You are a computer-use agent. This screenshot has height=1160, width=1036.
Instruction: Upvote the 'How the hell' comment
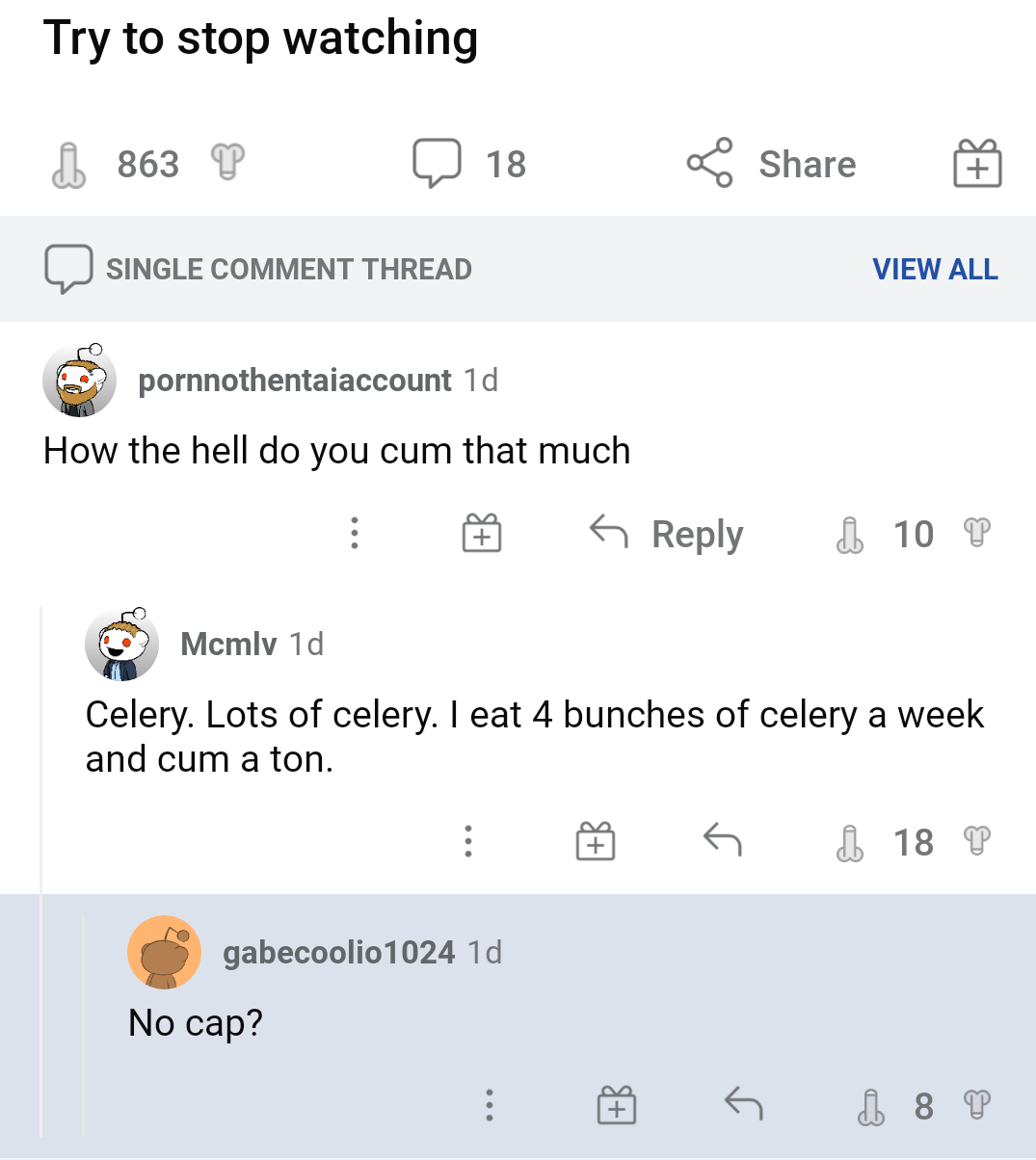point(848,533)
